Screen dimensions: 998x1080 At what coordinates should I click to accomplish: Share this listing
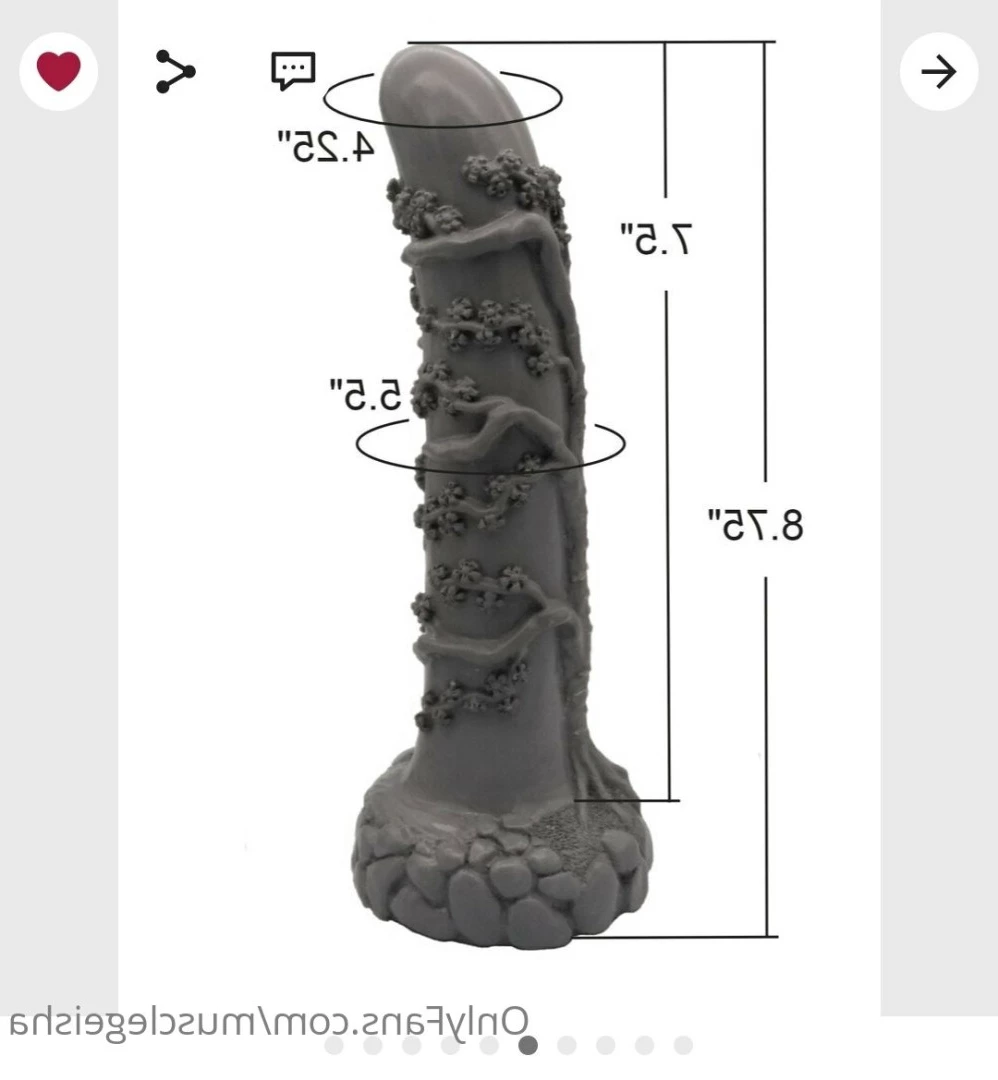point(175,72)
